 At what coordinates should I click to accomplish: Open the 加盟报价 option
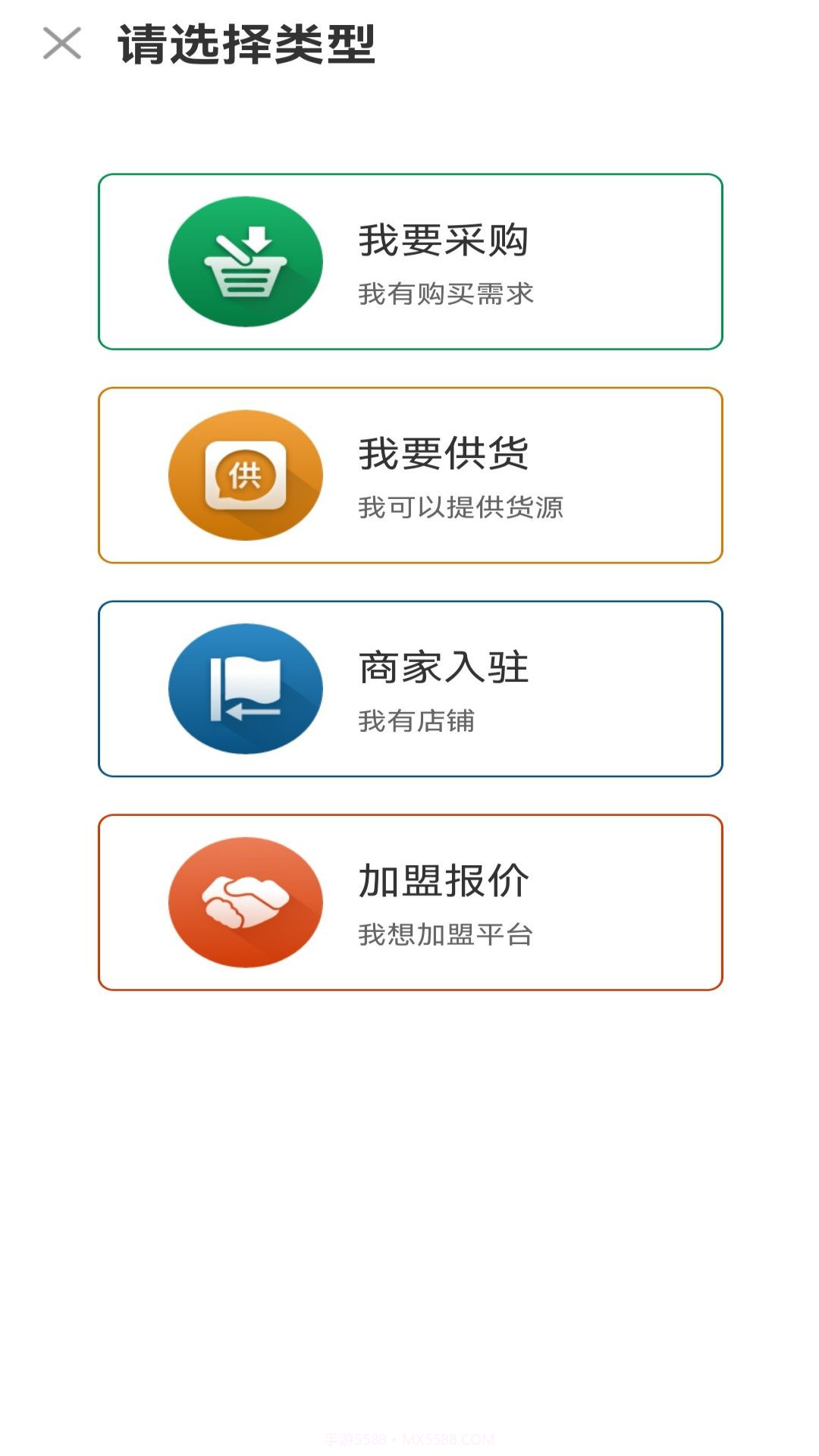[409, 899]
